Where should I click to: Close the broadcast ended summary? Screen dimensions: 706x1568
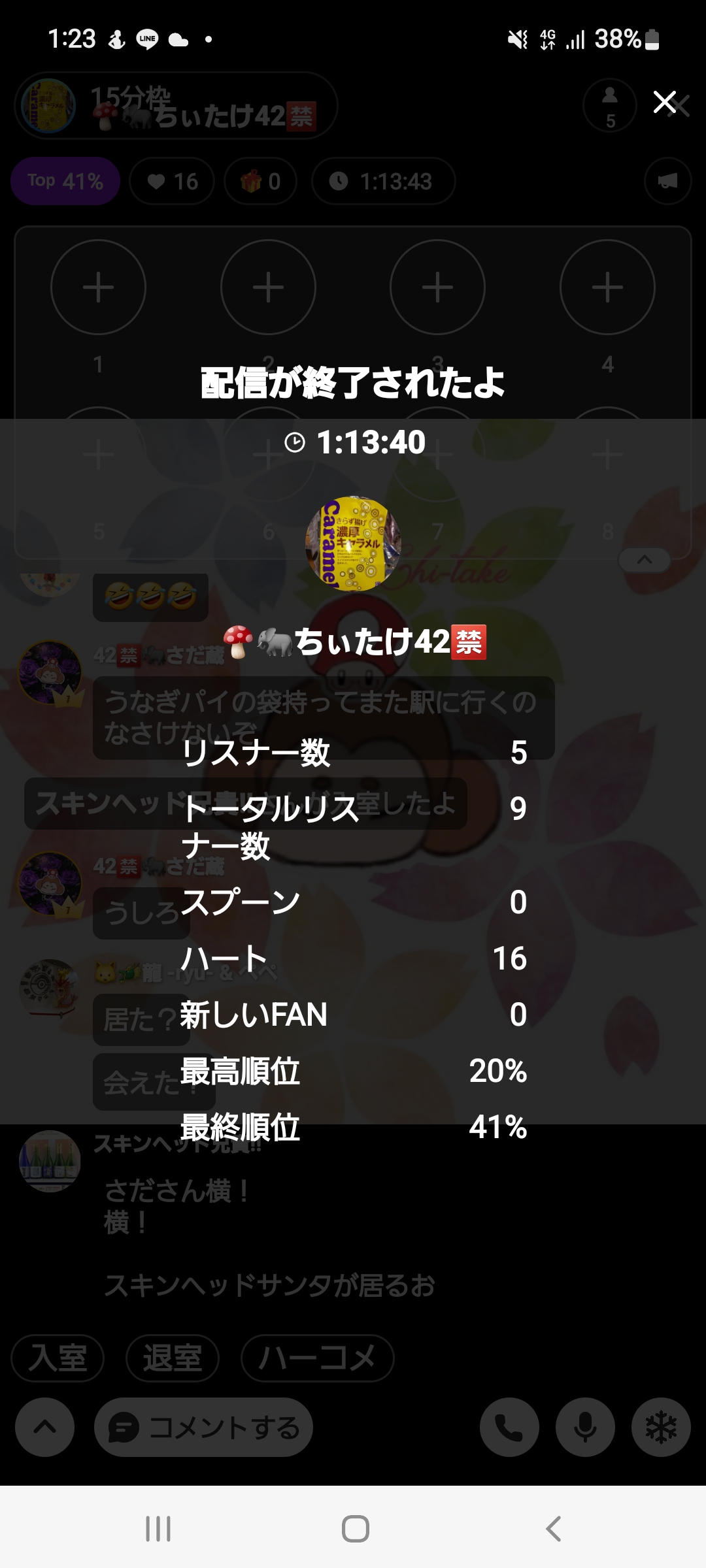tap(665, 103)
